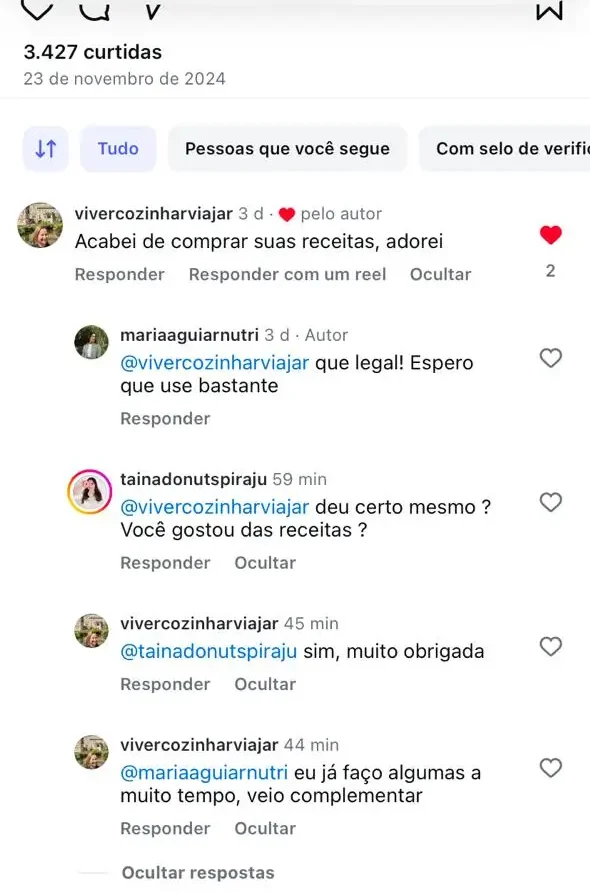590x892 pixels.
Task: Hide the comment 'Acabei de comprar suas receitas'
Action: pyautogui.click(x=440, y=274)
